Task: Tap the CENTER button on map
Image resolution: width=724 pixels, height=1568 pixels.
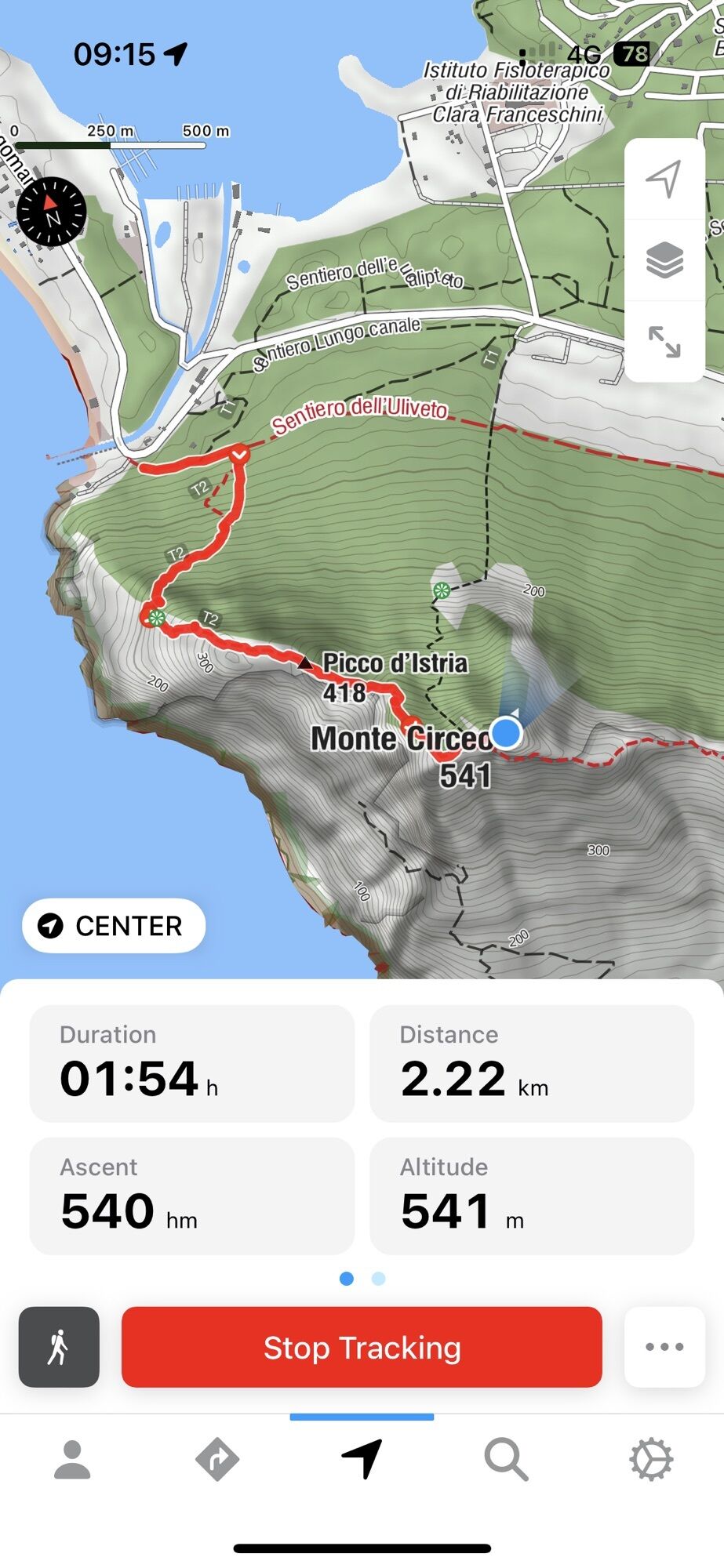Action: coord(114,926)
